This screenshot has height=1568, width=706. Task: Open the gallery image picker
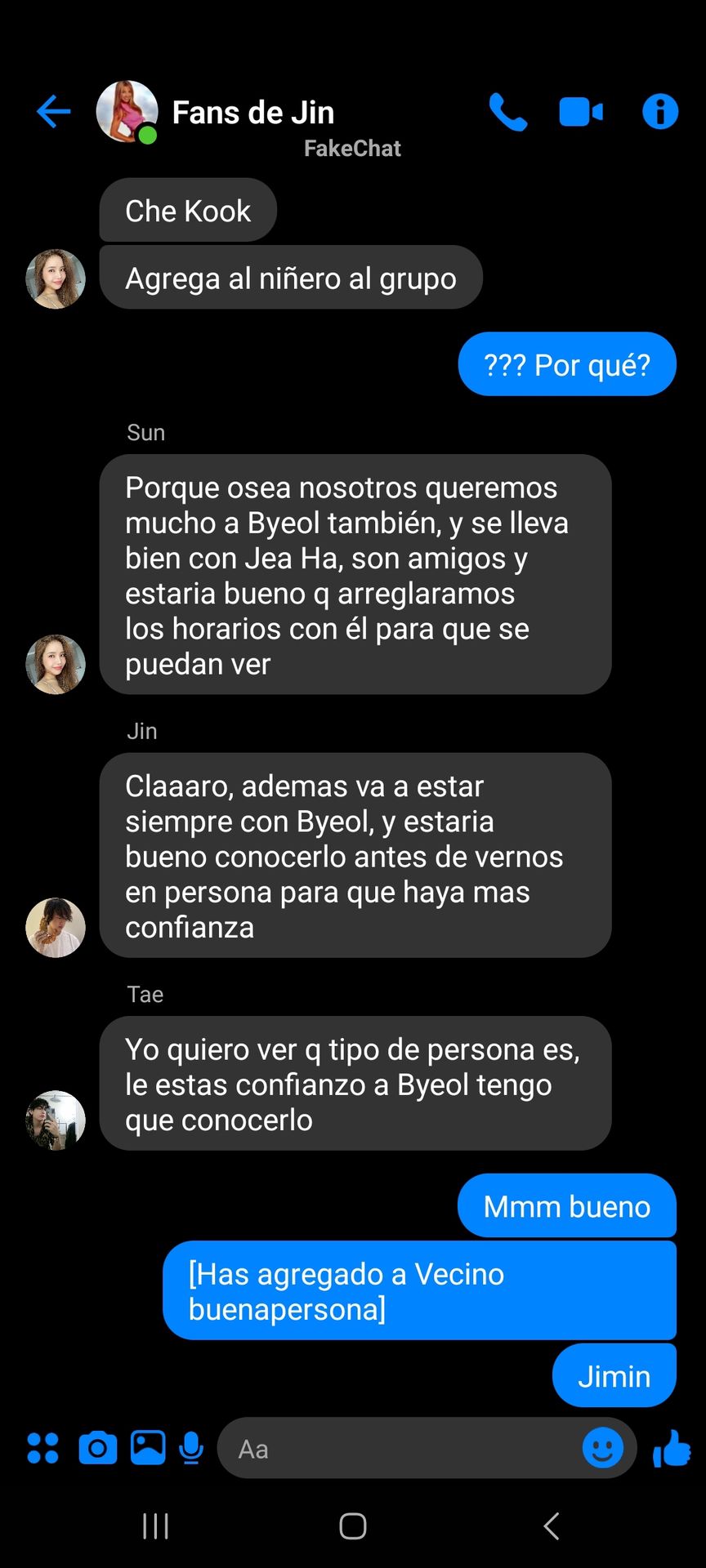pos(148,1448)
